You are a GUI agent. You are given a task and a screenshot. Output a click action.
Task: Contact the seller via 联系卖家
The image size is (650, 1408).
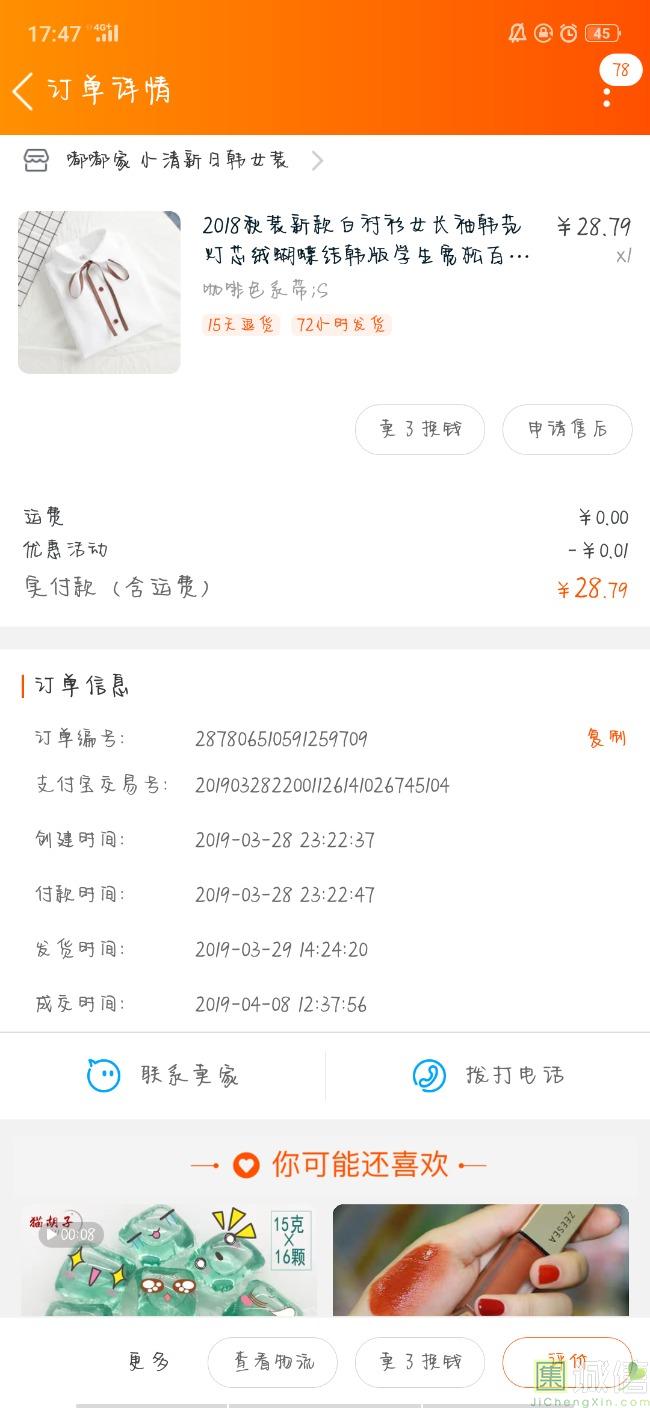click(x=163, y=1075)
